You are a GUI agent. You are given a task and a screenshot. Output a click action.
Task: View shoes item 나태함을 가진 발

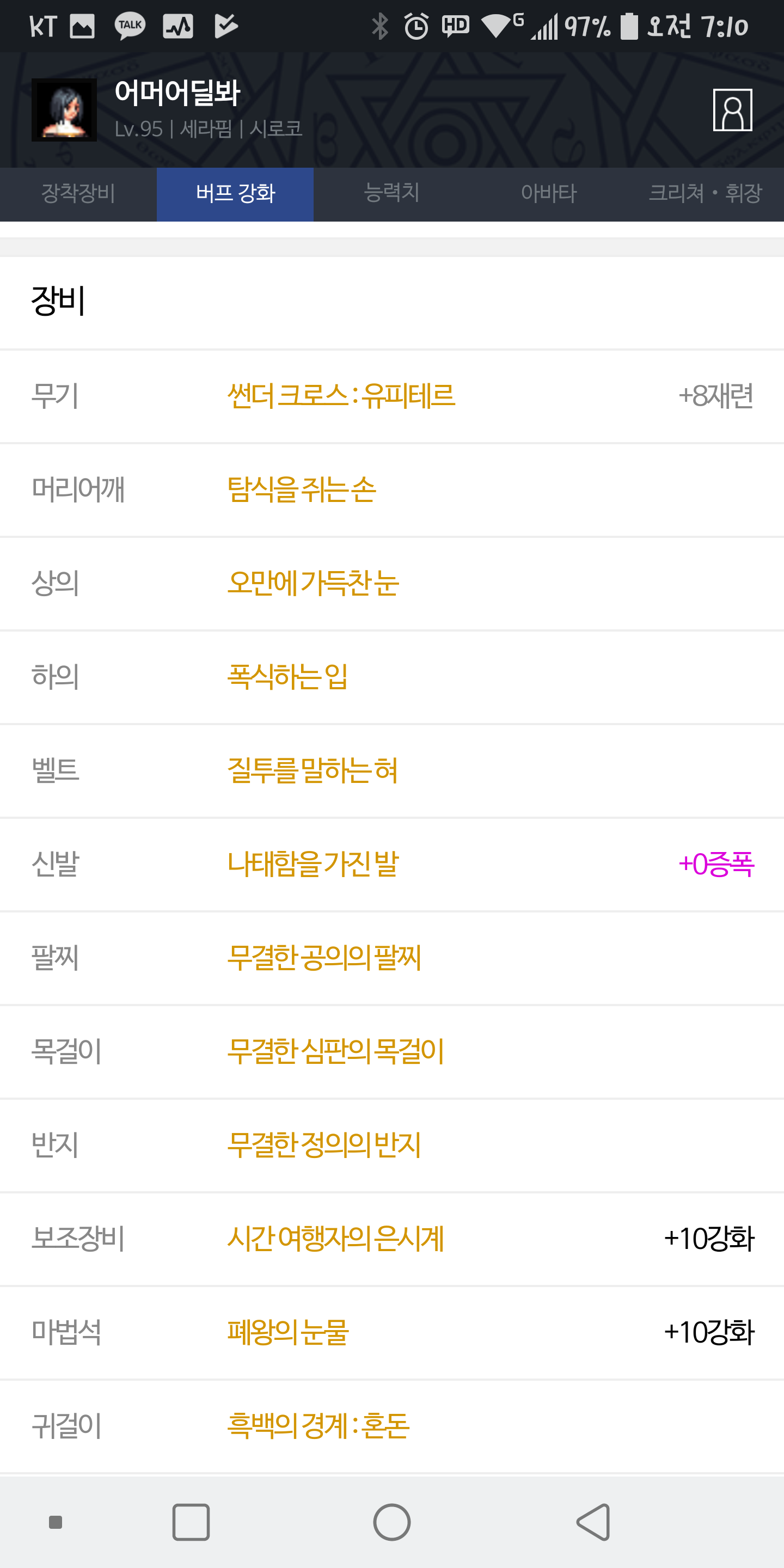tap(313, 865)
